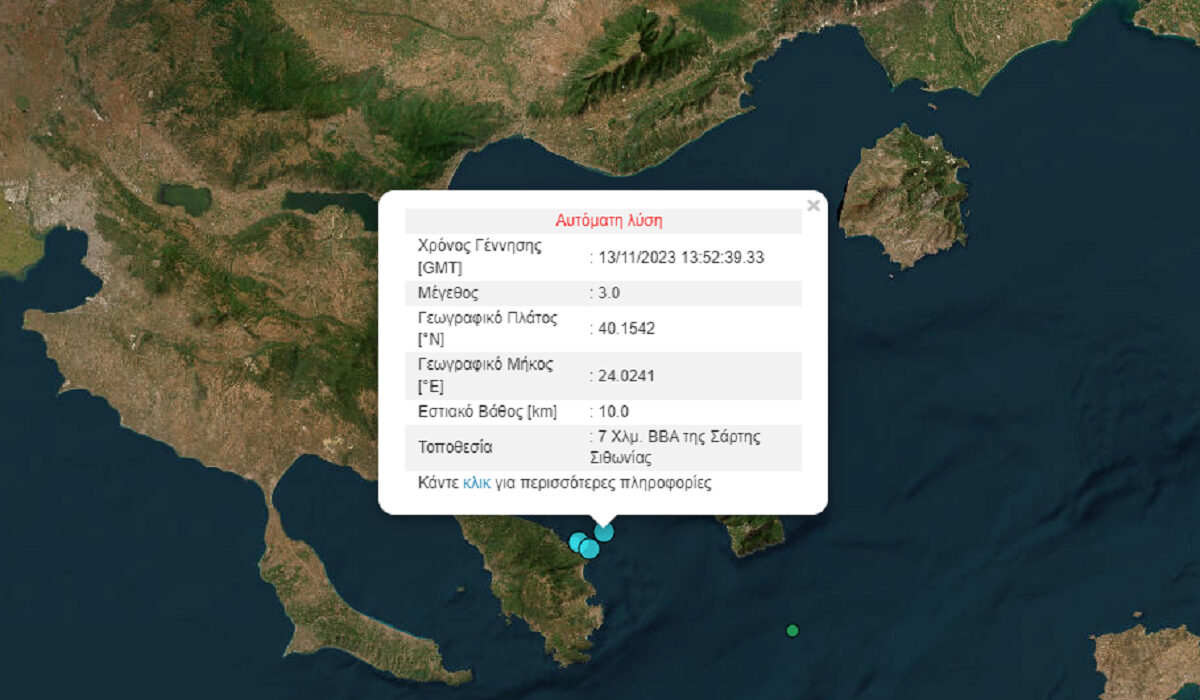
Task: Open the 'κλικ' link for more information
Action: click(476, 482)
